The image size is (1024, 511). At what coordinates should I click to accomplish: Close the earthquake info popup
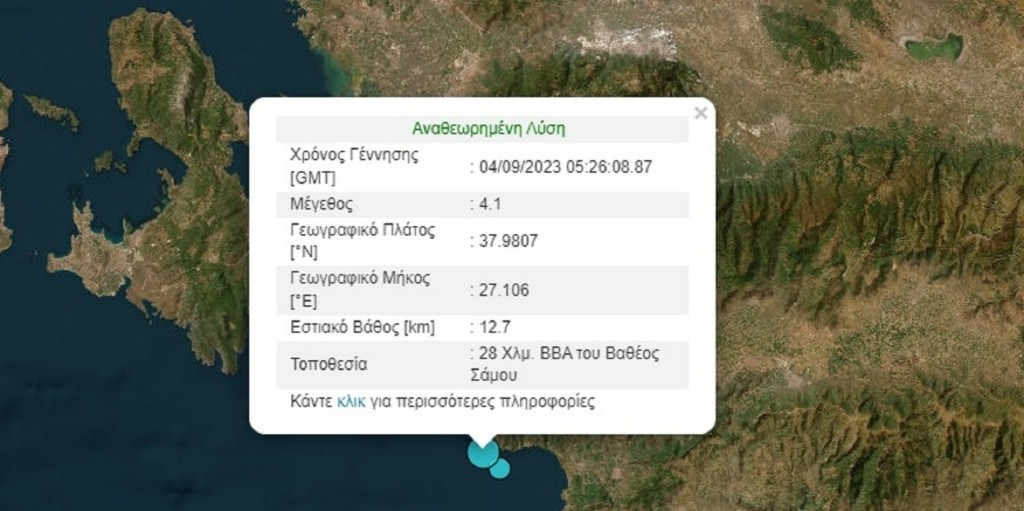point(700,113)
